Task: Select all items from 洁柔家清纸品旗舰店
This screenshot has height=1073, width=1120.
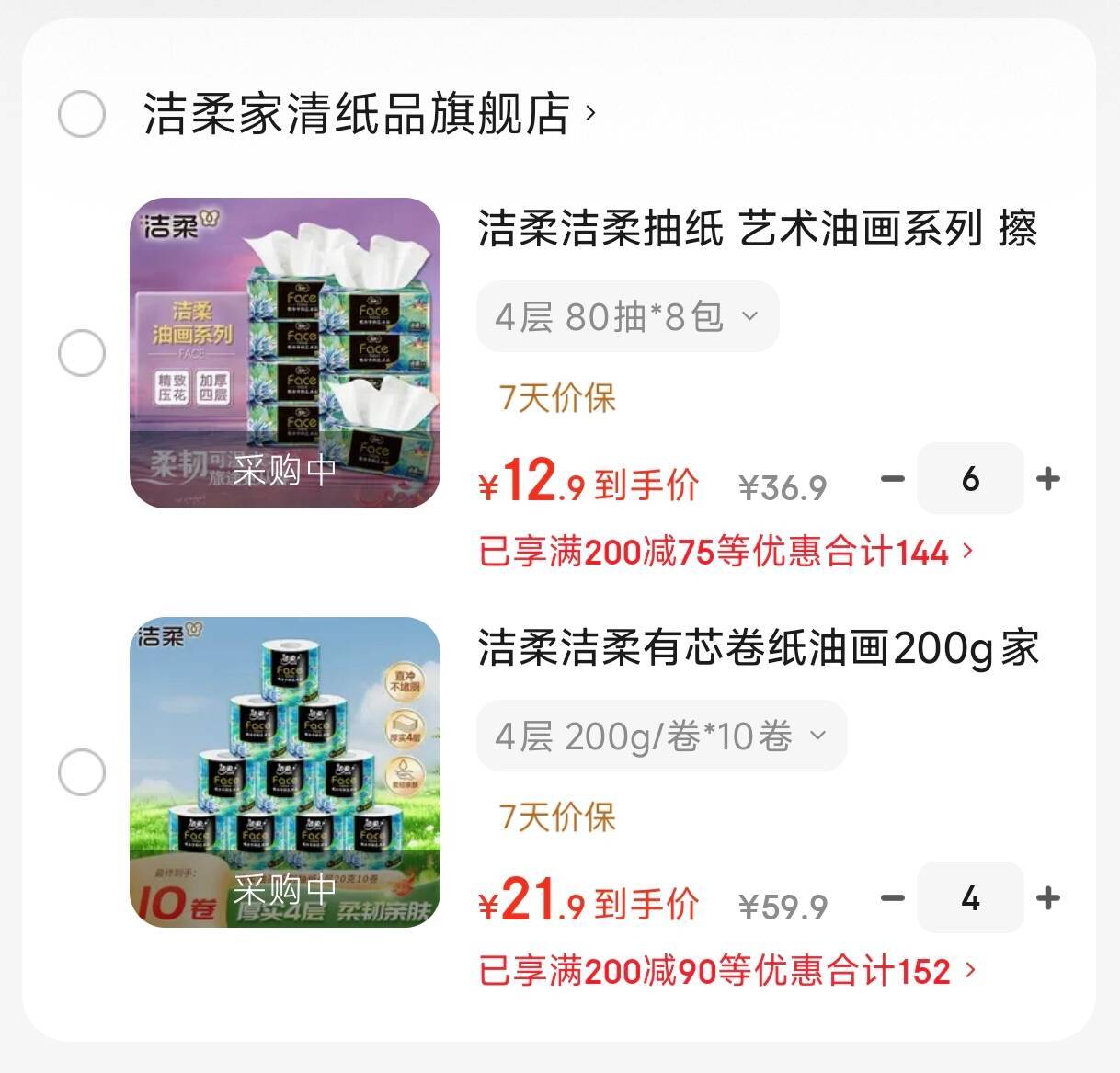Action: [82, 115]
